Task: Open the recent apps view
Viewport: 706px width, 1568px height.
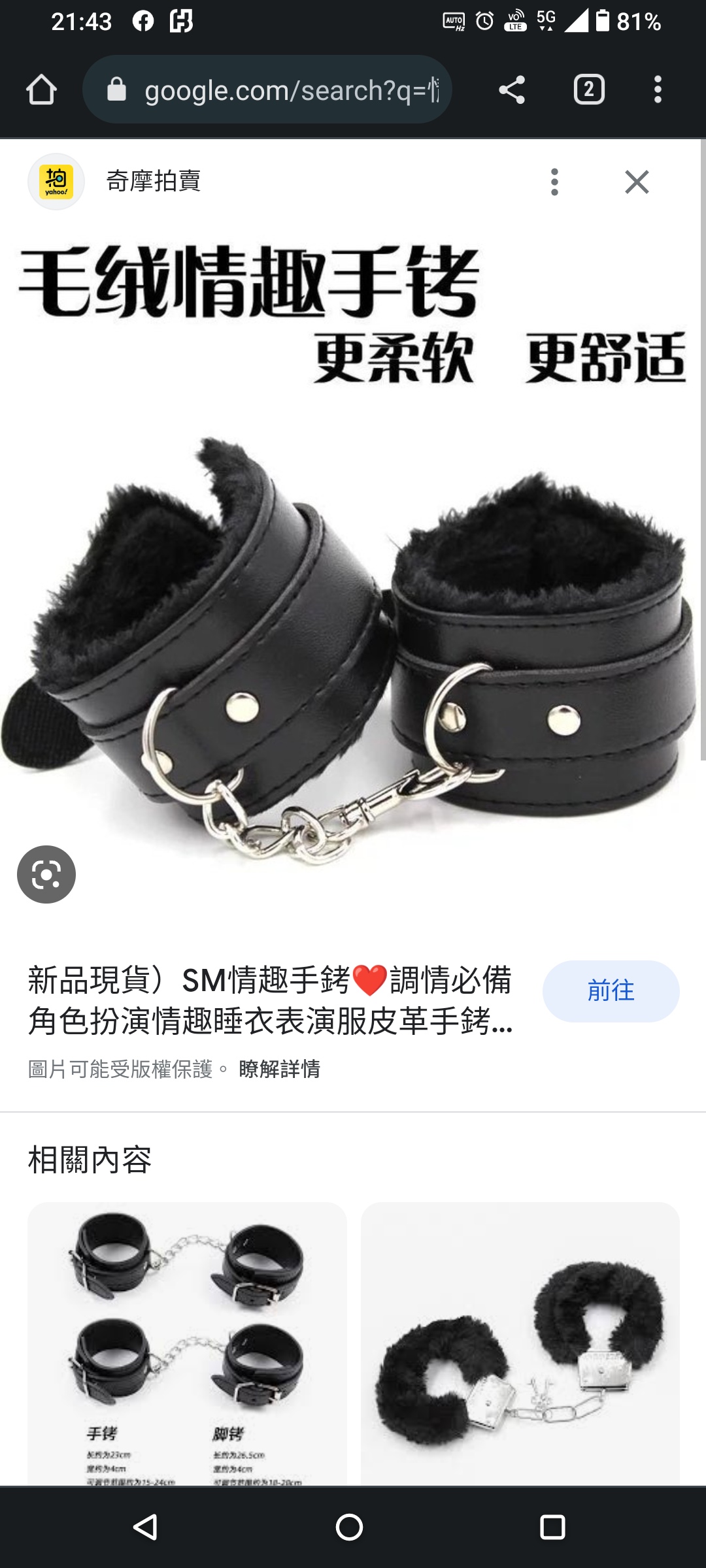Action: pos(552,1527)
